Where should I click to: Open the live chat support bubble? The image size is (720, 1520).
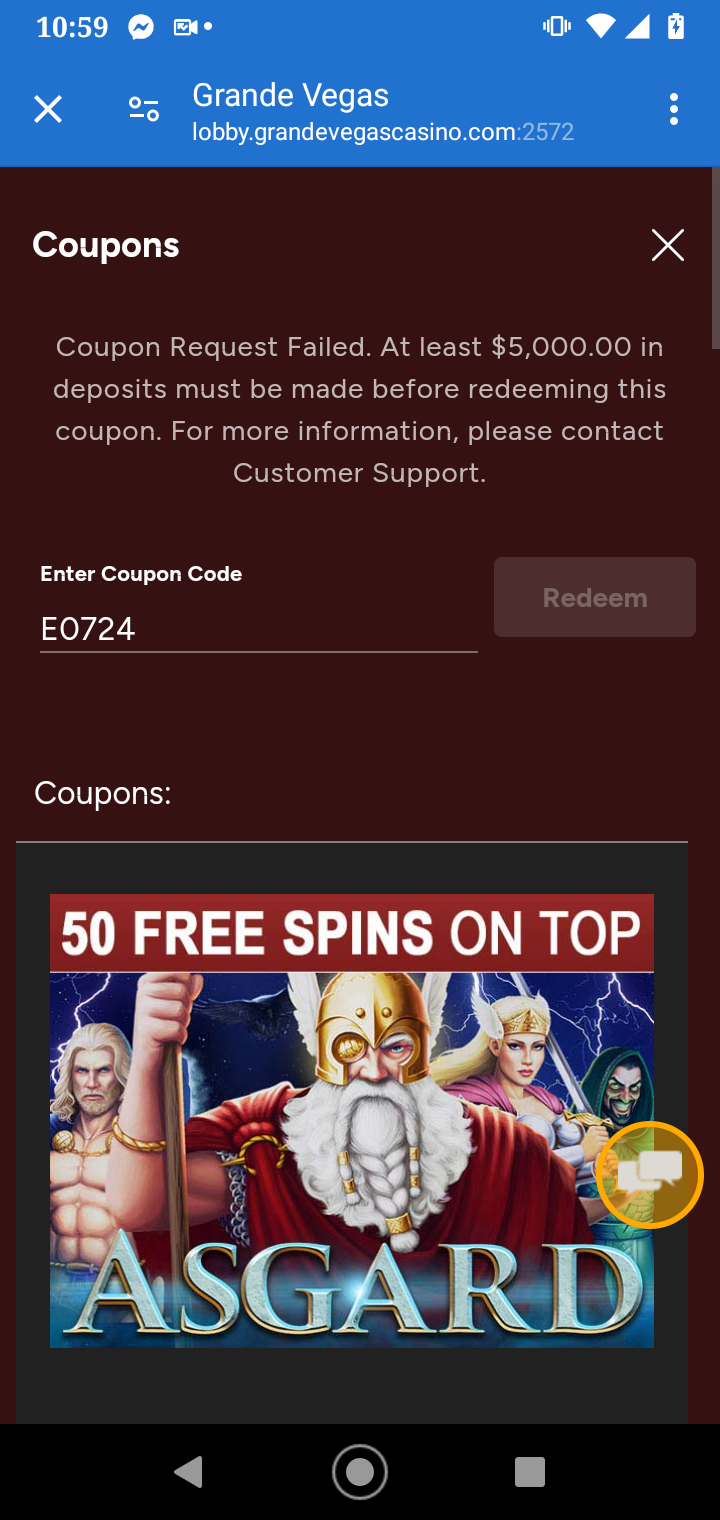pos(650,1175)
